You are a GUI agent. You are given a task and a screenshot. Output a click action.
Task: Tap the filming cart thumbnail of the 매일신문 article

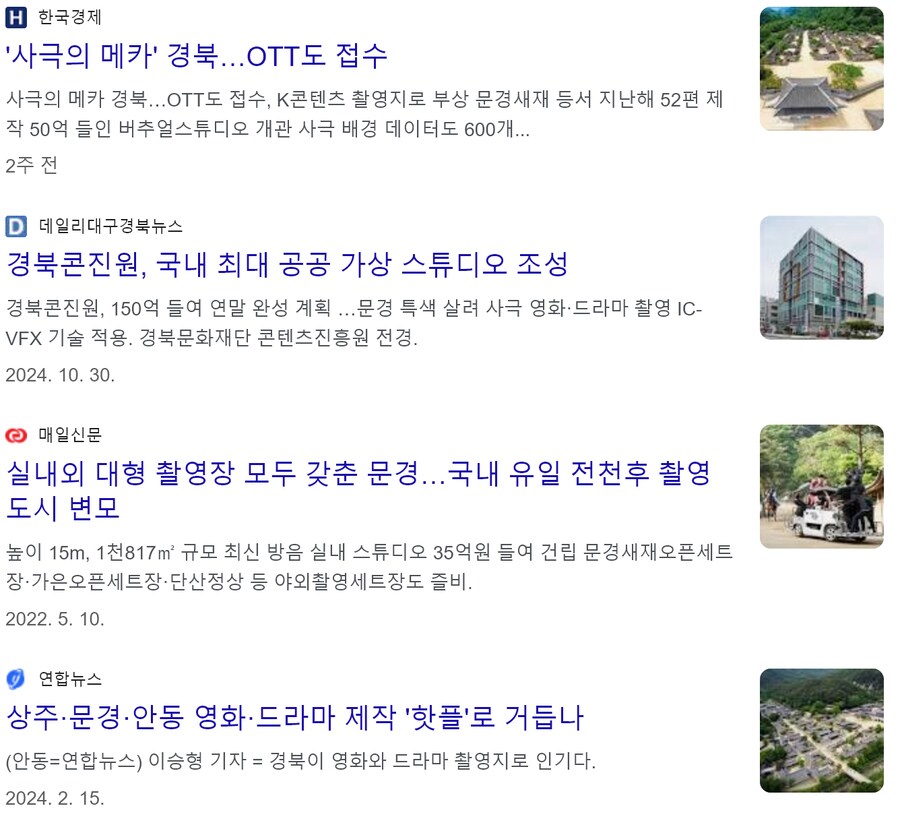(x=821, y=486)
